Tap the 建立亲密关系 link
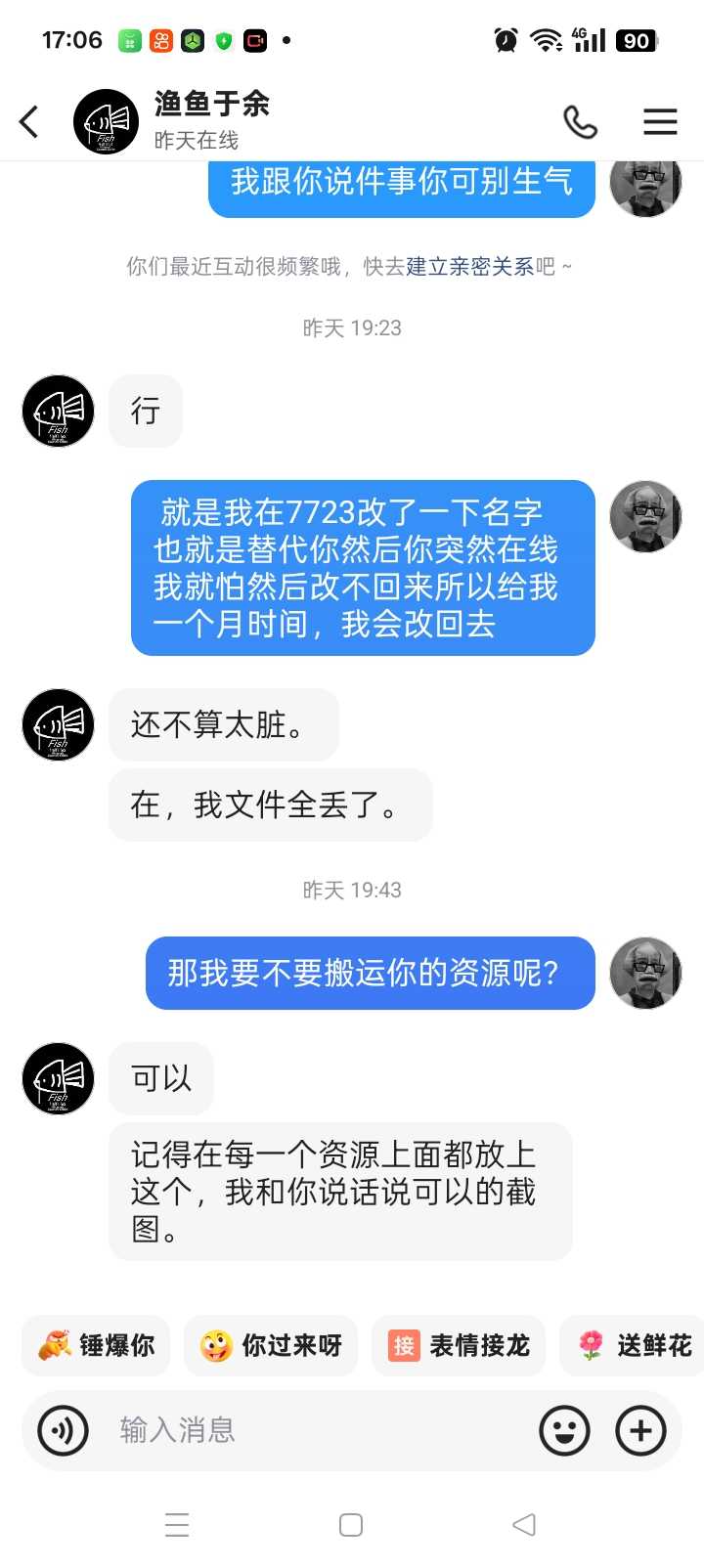 click(470, 266)
